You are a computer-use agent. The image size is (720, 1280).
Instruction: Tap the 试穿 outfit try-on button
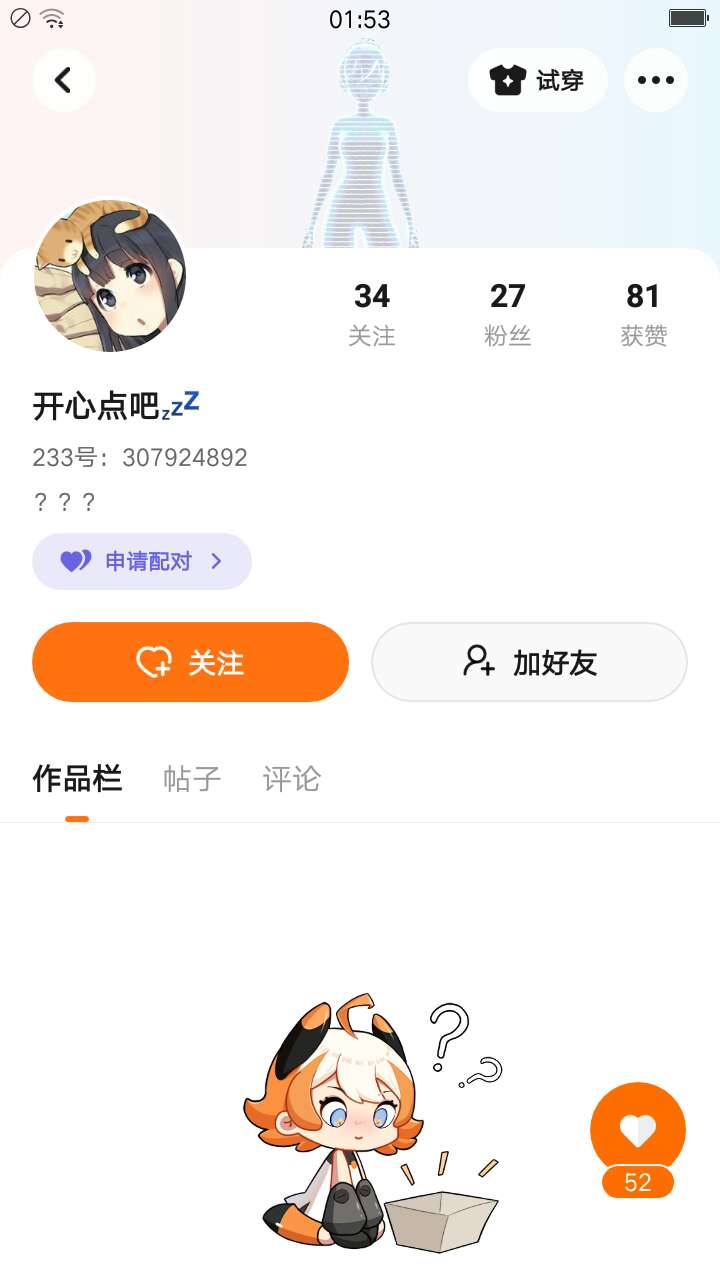537,80
